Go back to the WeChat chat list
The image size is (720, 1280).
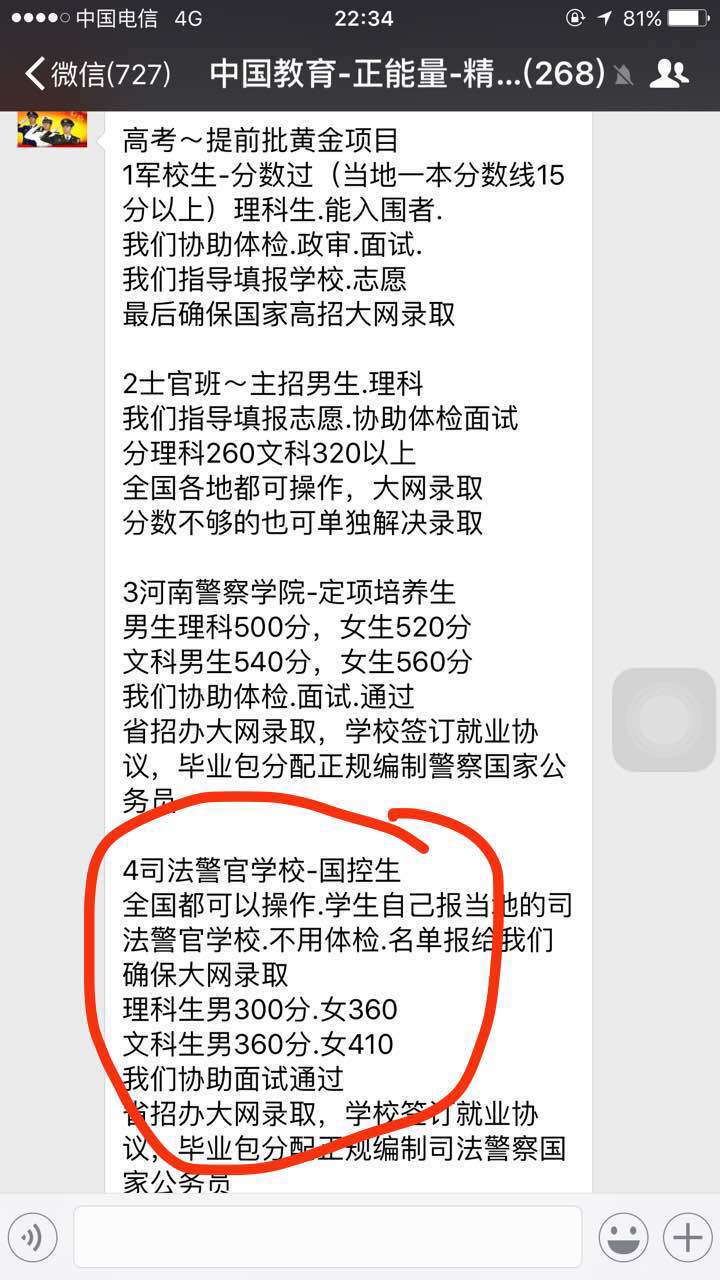(95, 73)
